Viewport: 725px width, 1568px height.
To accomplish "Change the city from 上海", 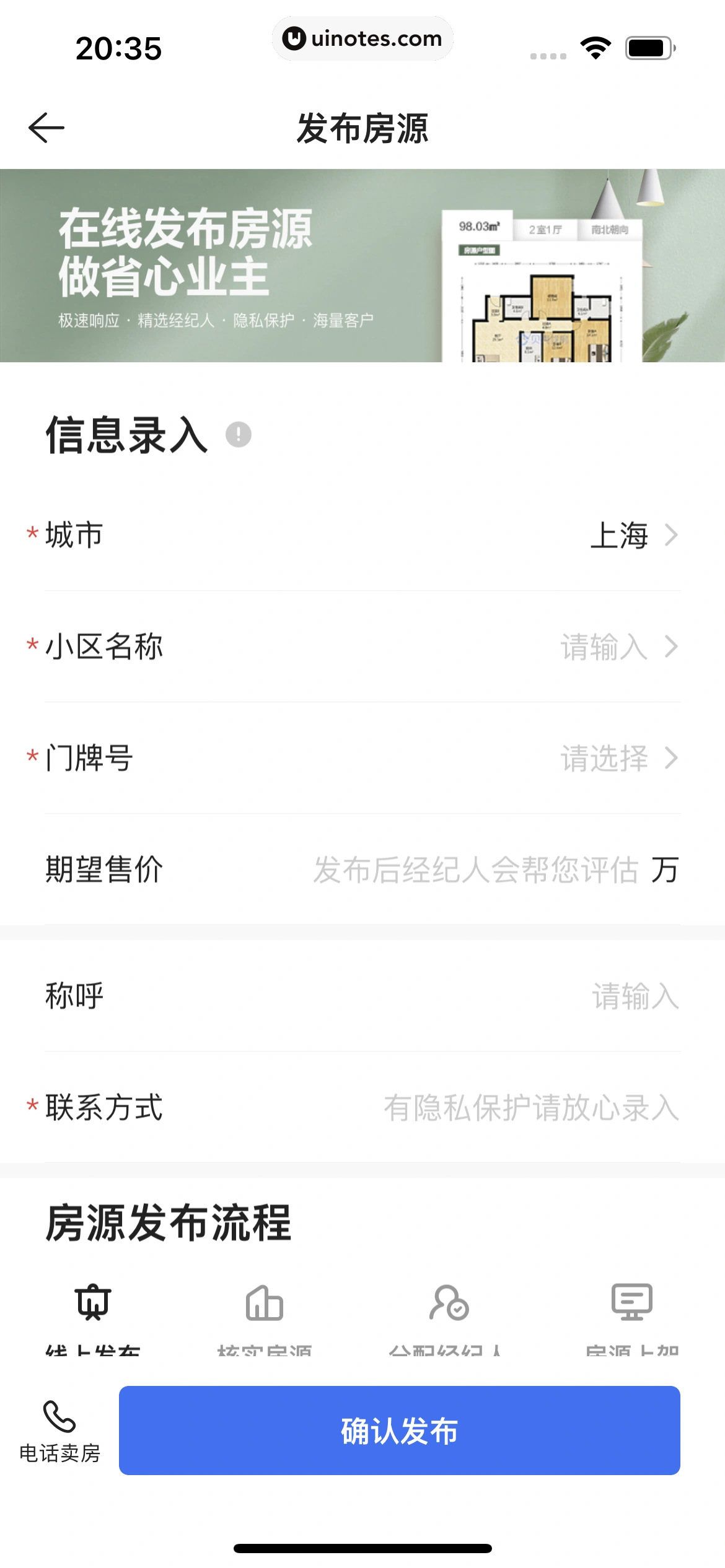I will click(x=632, y=535).
